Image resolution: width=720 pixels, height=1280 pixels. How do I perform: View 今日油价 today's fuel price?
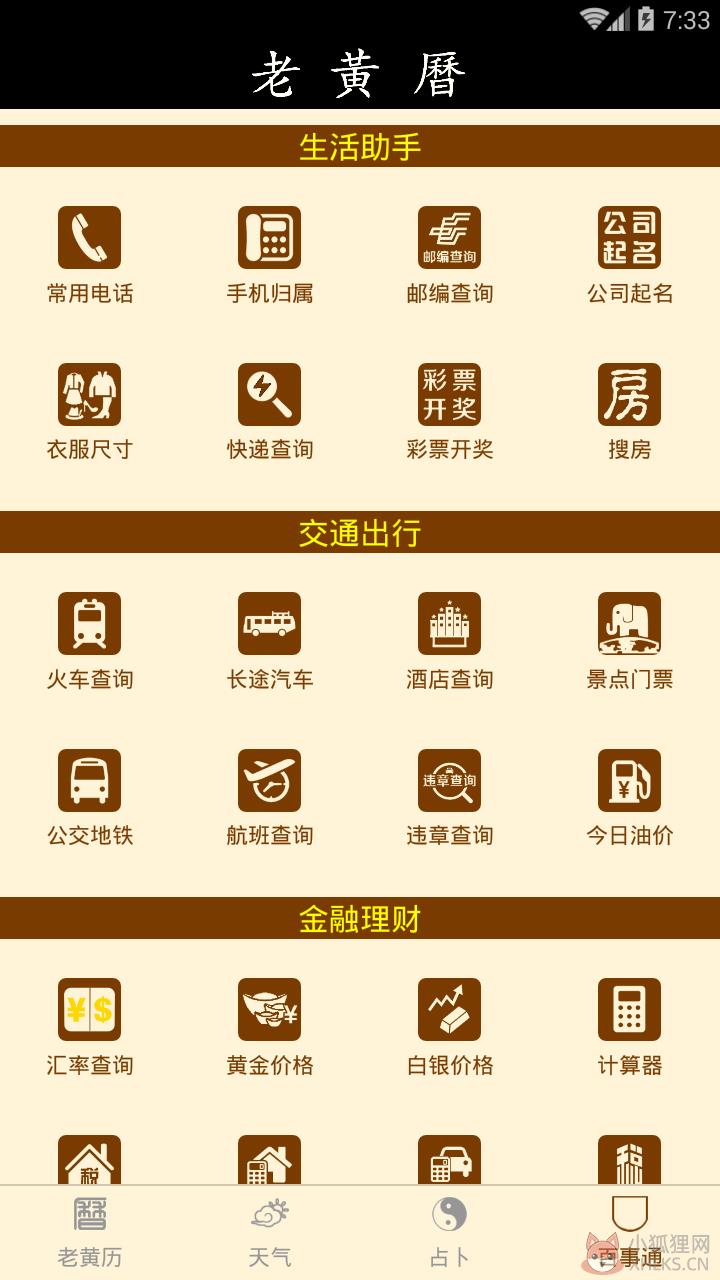coord(629,797)
